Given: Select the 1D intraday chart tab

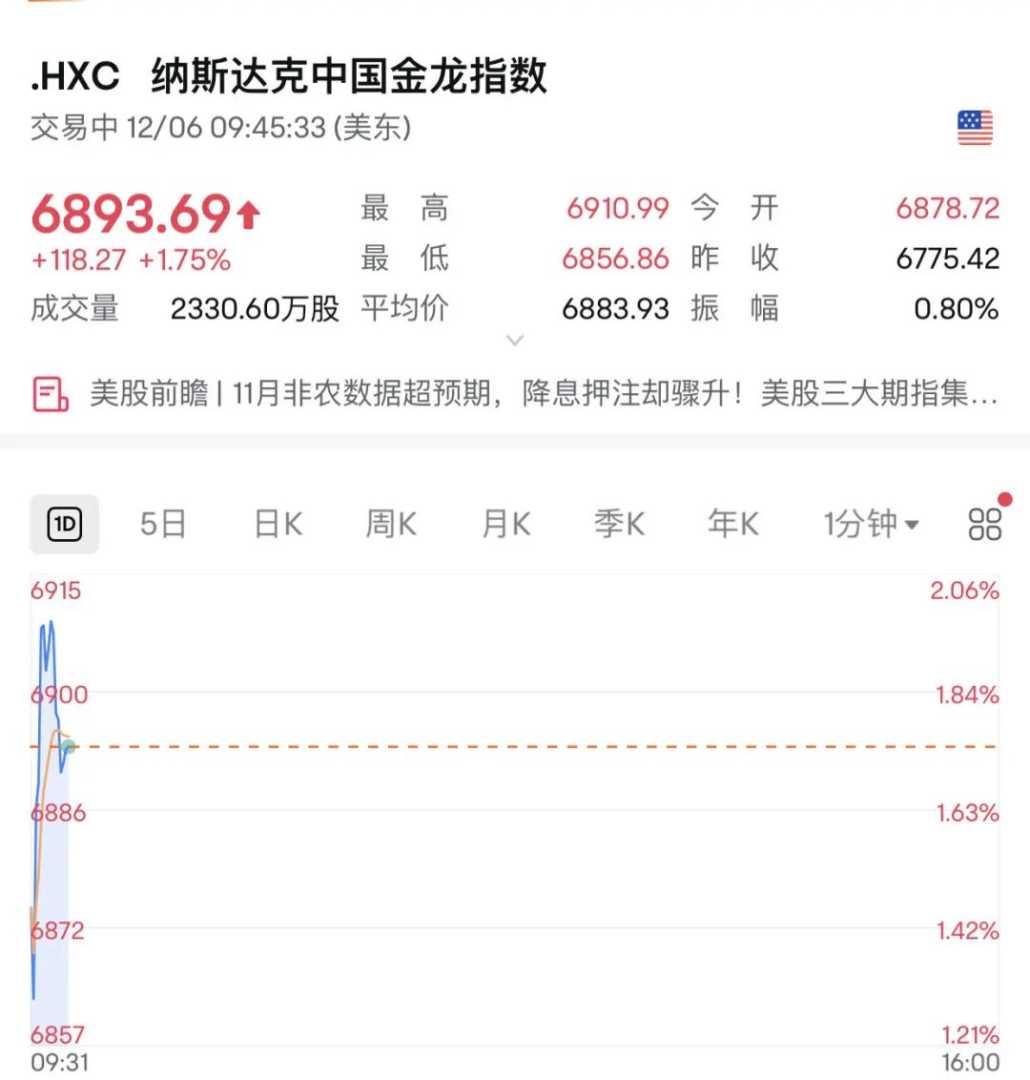Looking at the screenshot, I should pyautogui.click(x=64, y=524).
